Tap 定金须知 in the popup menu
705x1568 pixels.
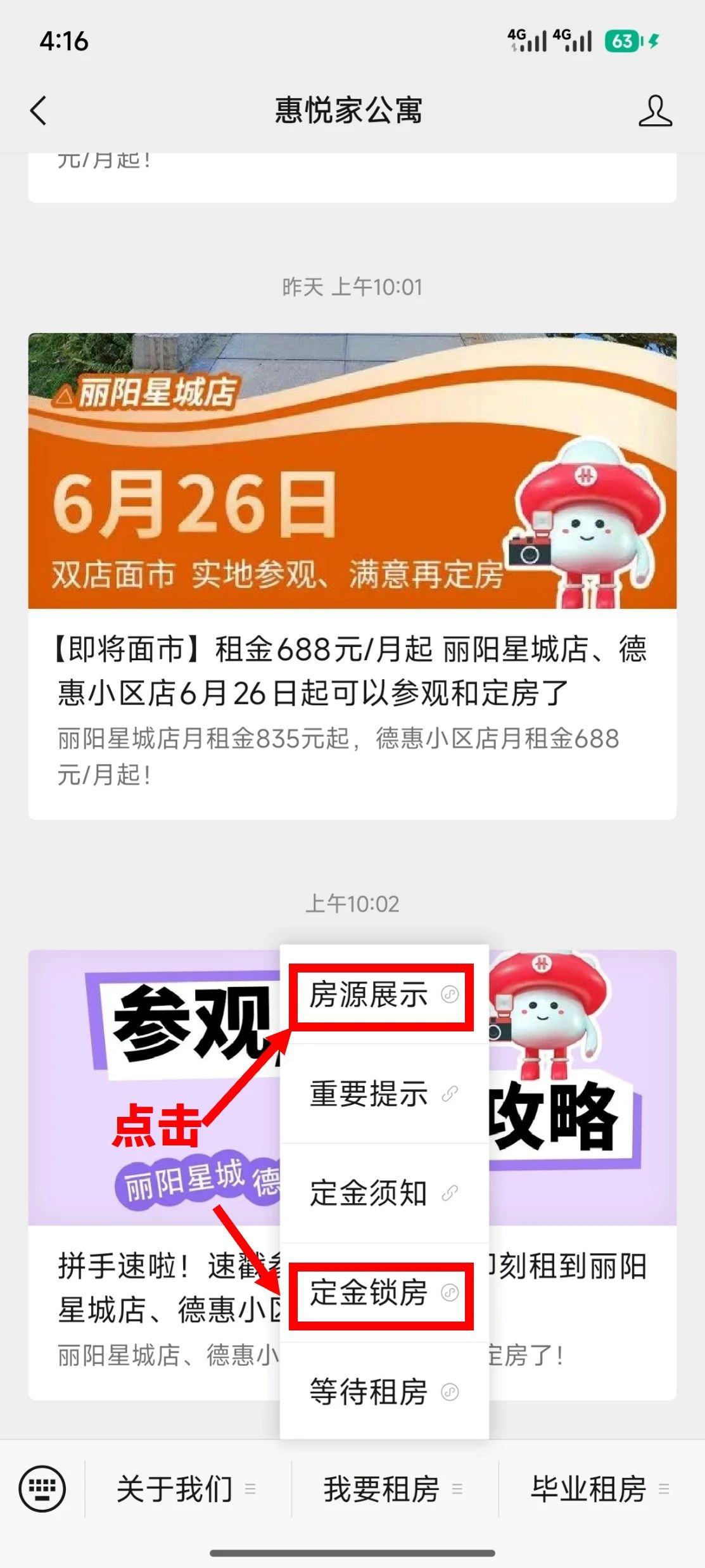381,1194
